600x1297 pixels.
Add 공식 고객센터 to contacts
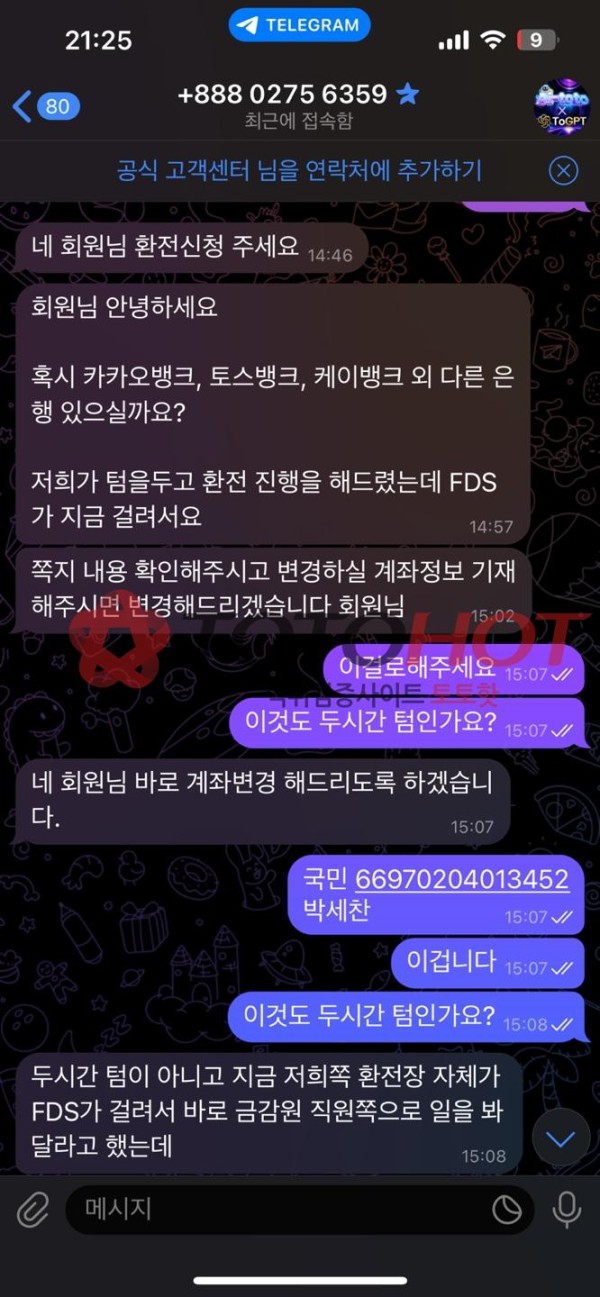pyautogui.click(x=299, y=170)
